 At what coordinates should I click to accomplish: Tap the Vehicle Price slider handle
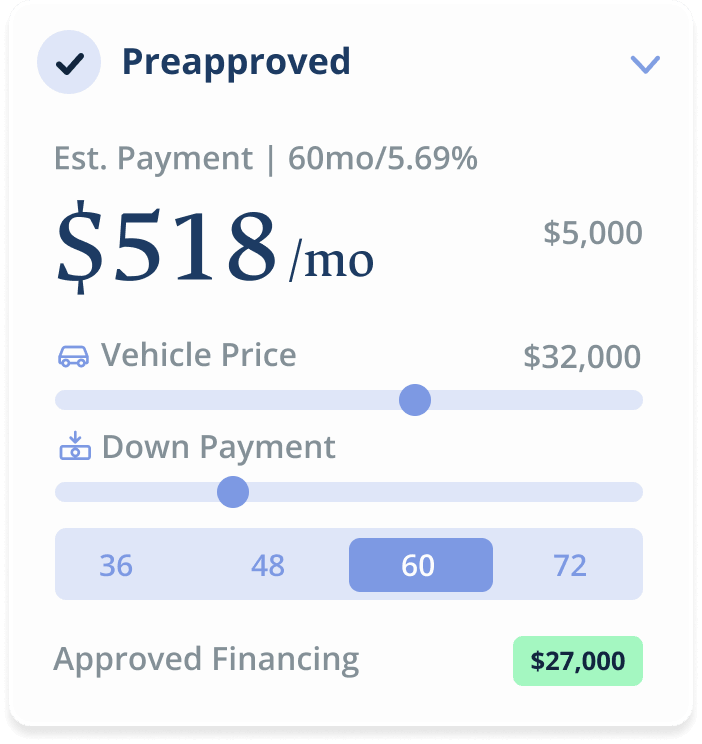415,400
